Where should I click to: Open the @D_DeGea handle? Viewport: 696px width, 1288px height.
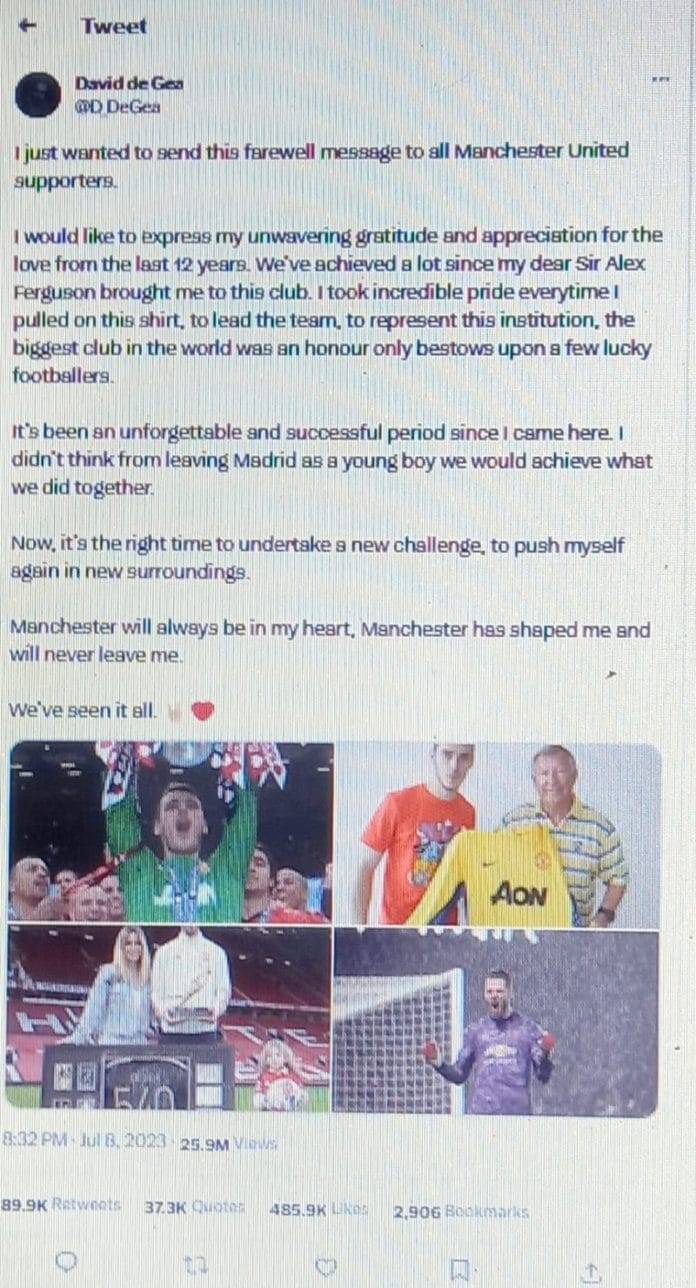117,108
